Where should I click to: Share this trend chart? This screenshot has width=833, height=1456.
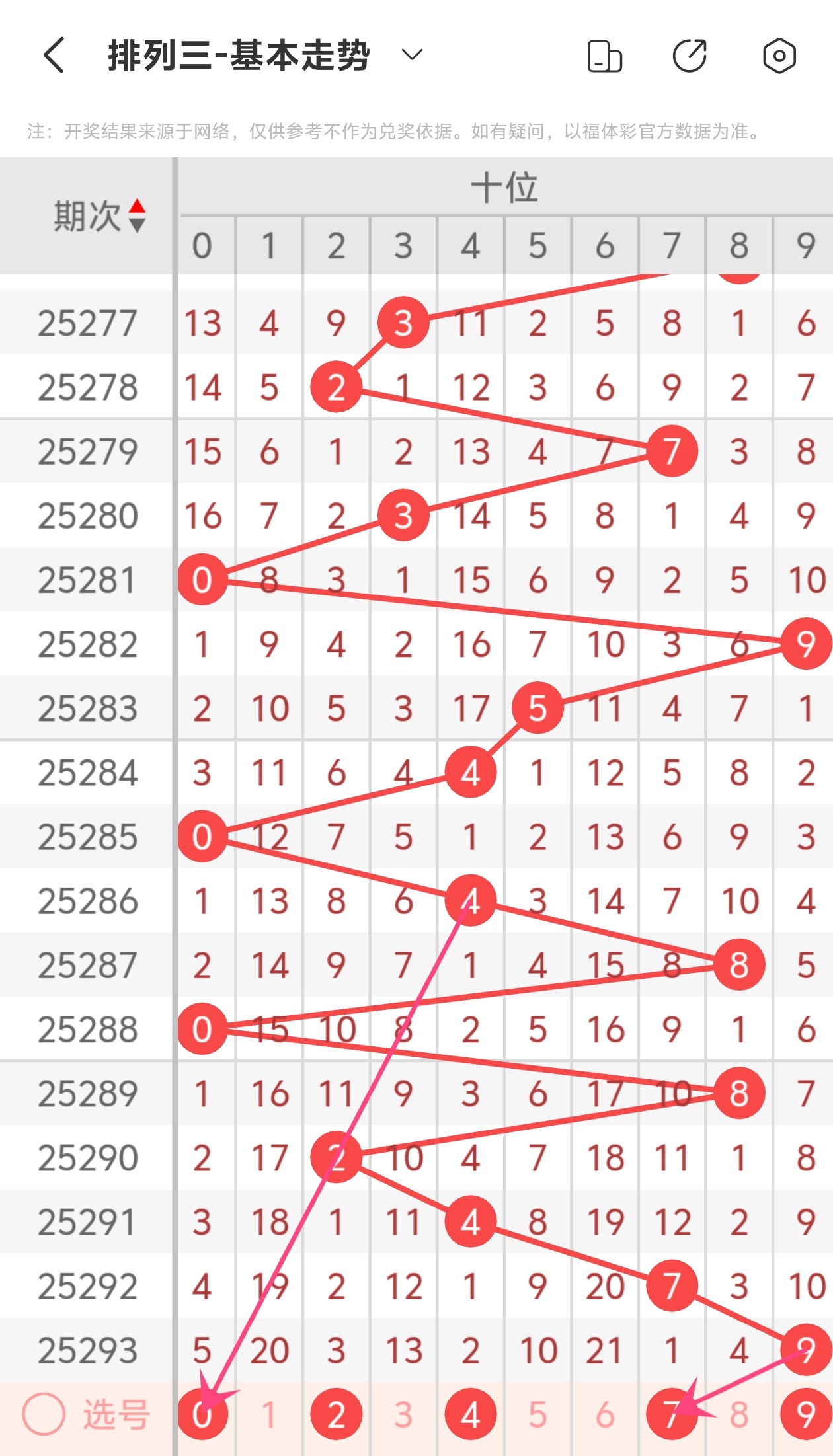point(690,56)
